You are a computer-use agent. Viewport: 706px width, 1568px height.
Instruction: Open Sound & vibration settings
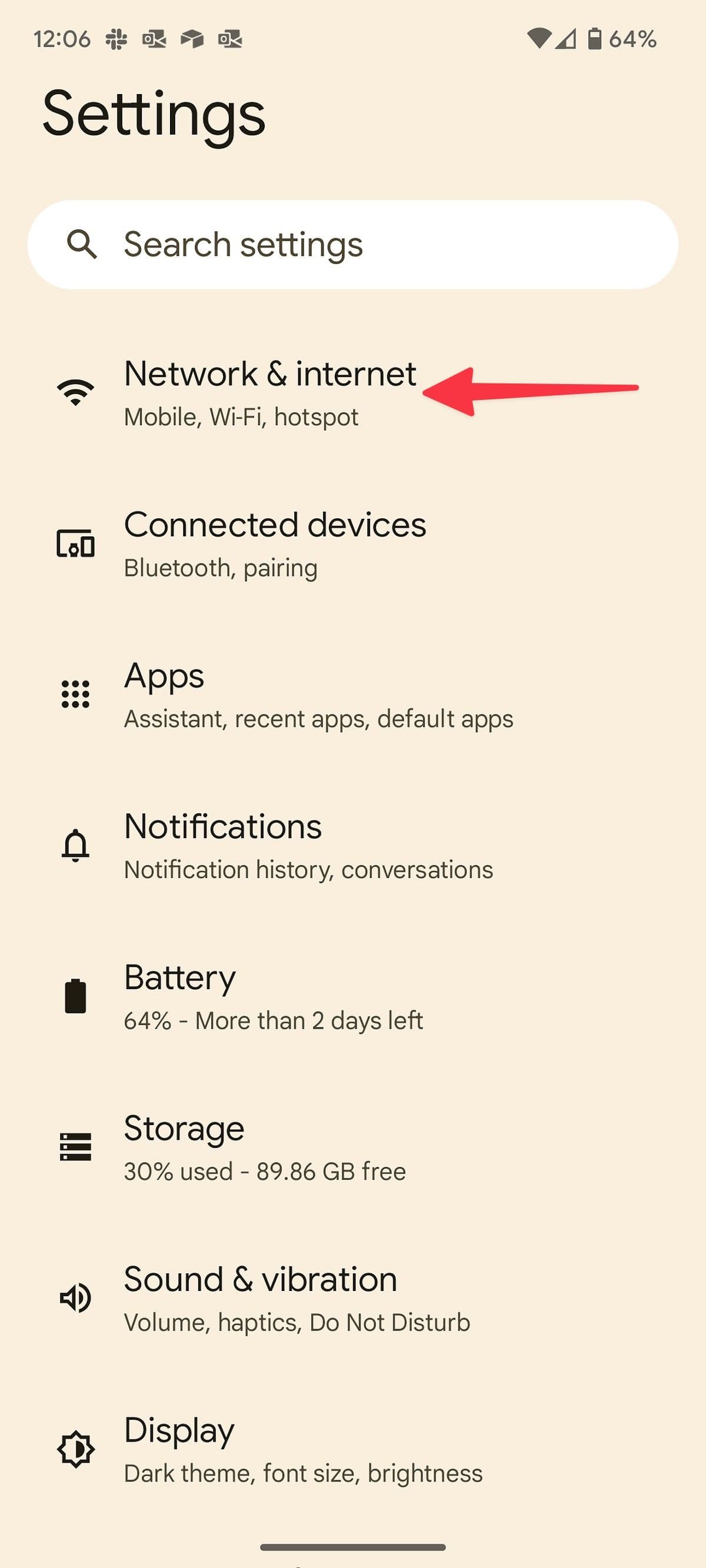point(274,1297)
